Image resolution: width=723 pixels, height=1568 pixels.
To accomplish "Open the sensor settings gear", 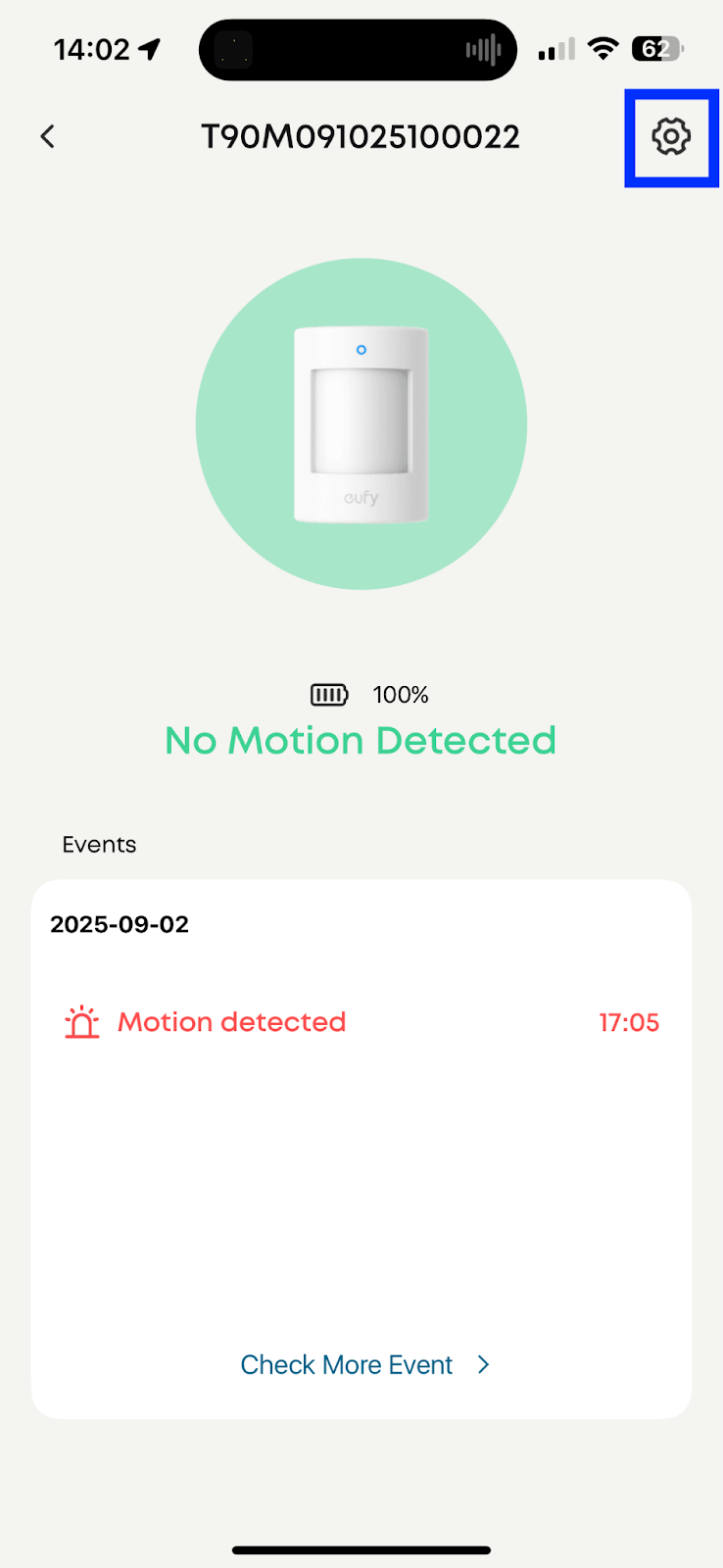I will point(671,137).
